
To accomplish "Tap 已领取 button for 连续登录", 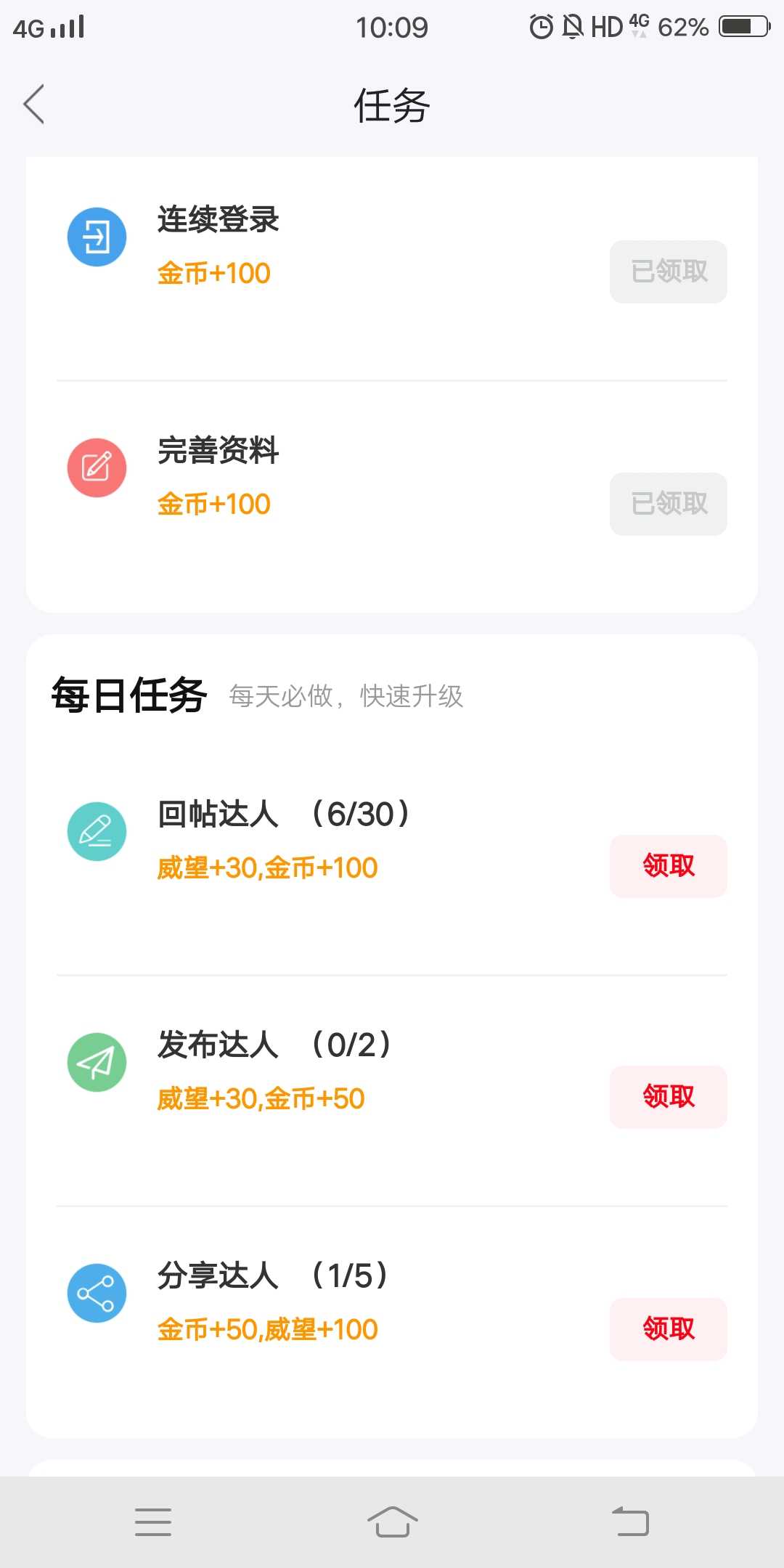I will point(668,271).
